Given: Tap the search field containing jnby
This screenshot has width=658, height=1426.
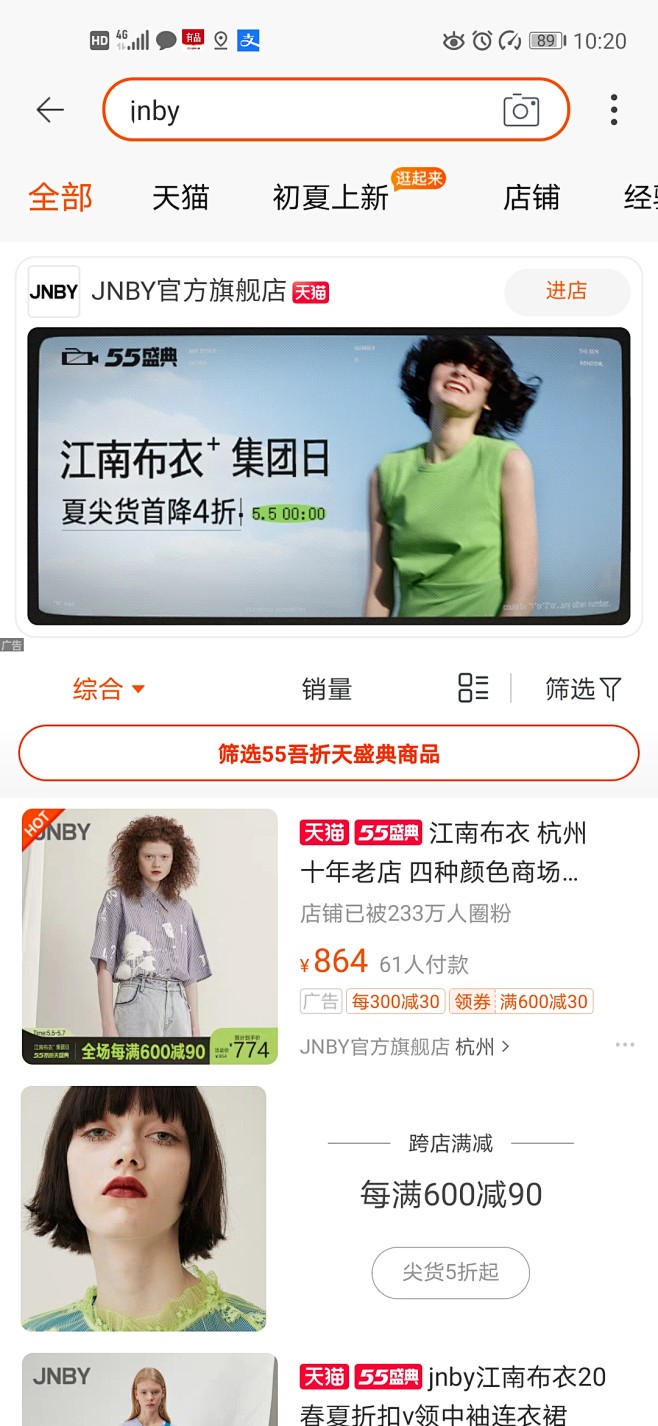Looking at the screenshot, I should [300, 110].
